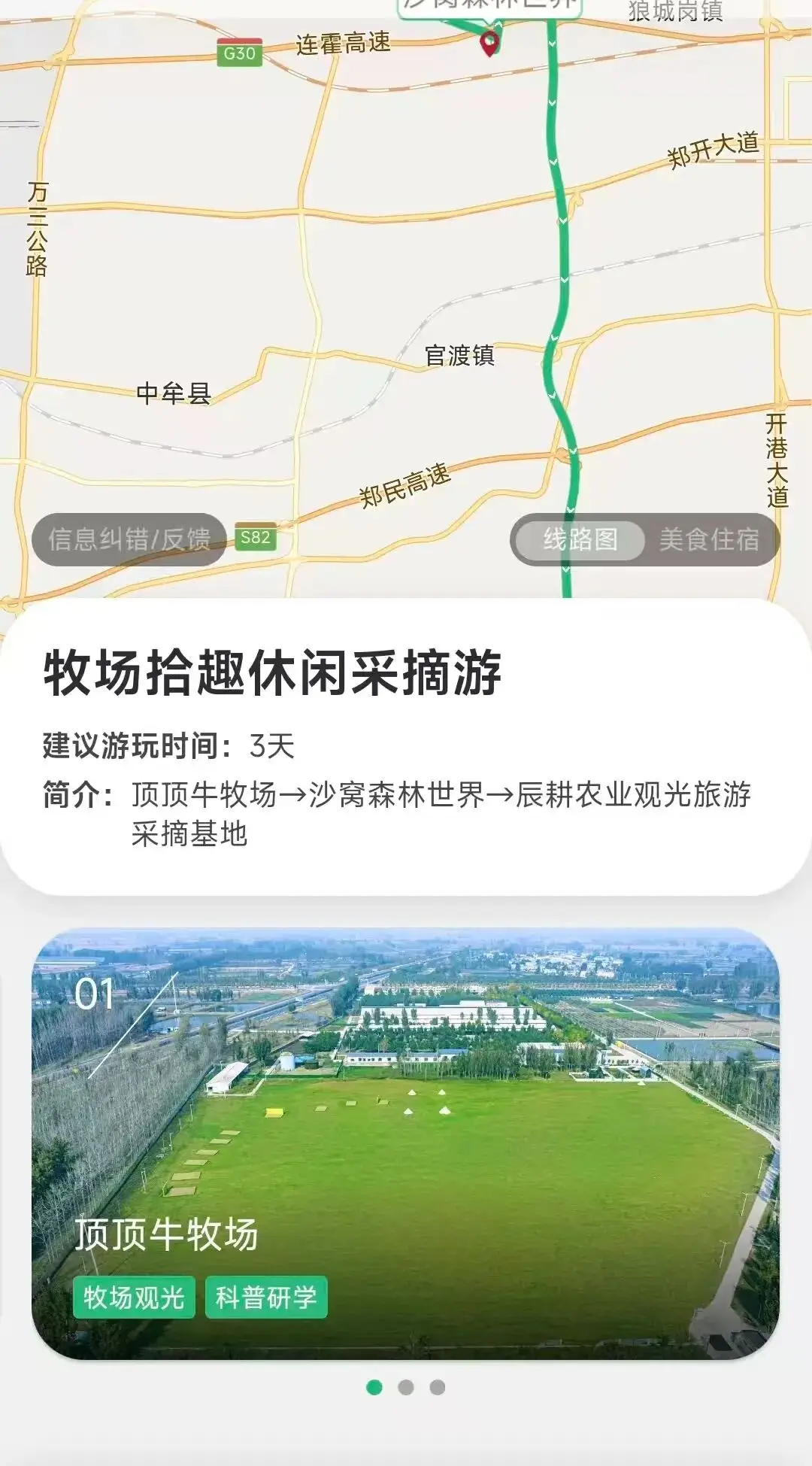
Task: Click the 中牟县 label on the map
Action: click(174, 392)
